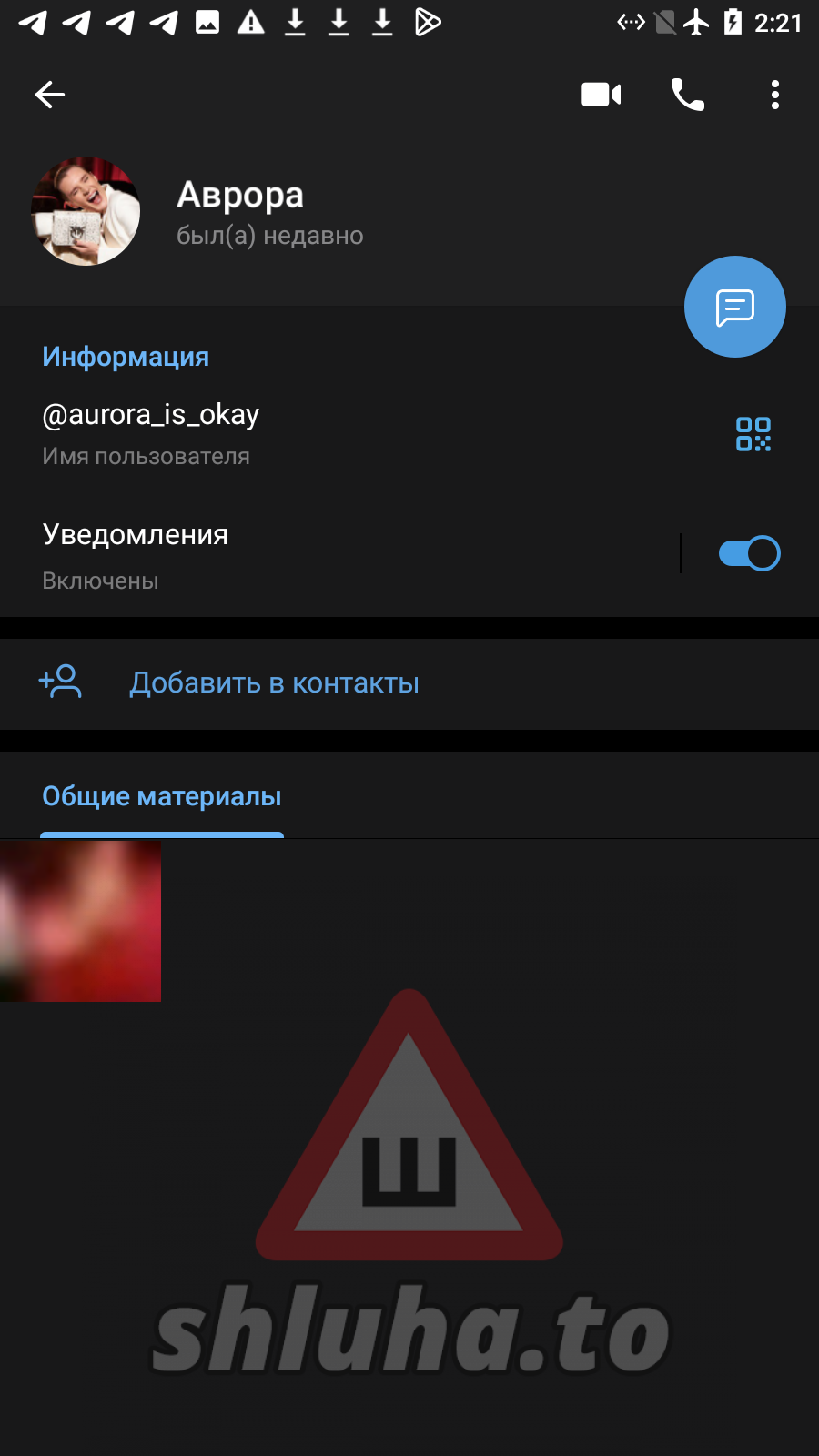Go back using the arrow icon
819x1456 pixels.
50,95
